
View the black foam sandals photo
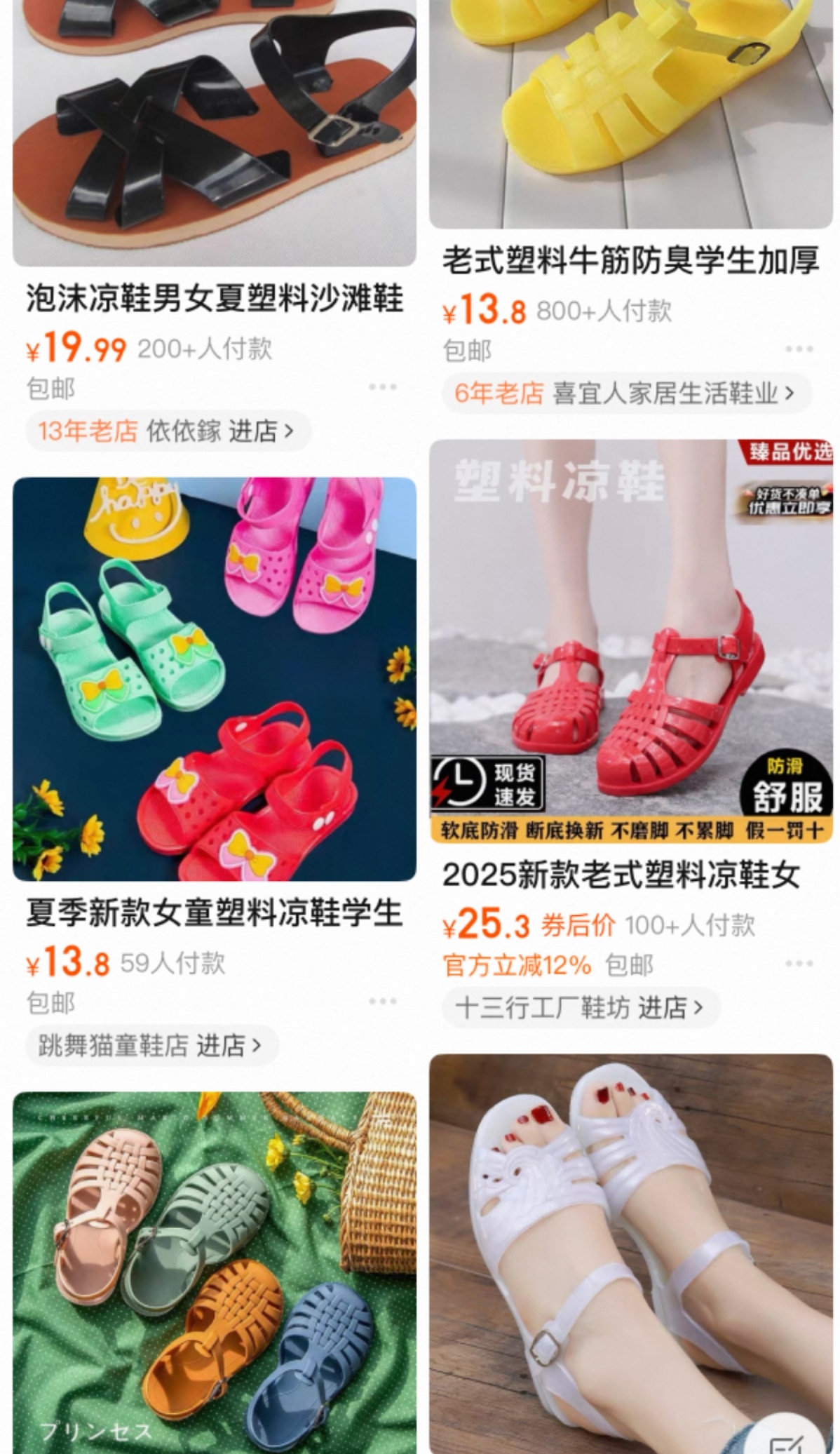click(207, 130)
